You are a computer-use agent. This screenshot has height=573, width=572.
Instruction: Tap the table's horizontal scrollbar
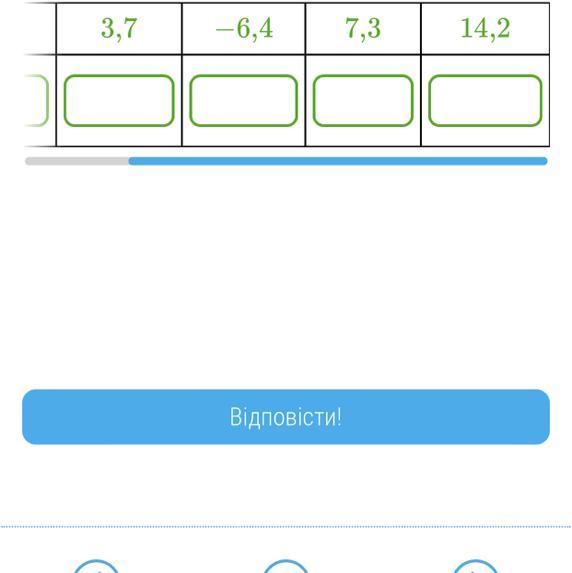pyautogui.click(x=338, y=161)
